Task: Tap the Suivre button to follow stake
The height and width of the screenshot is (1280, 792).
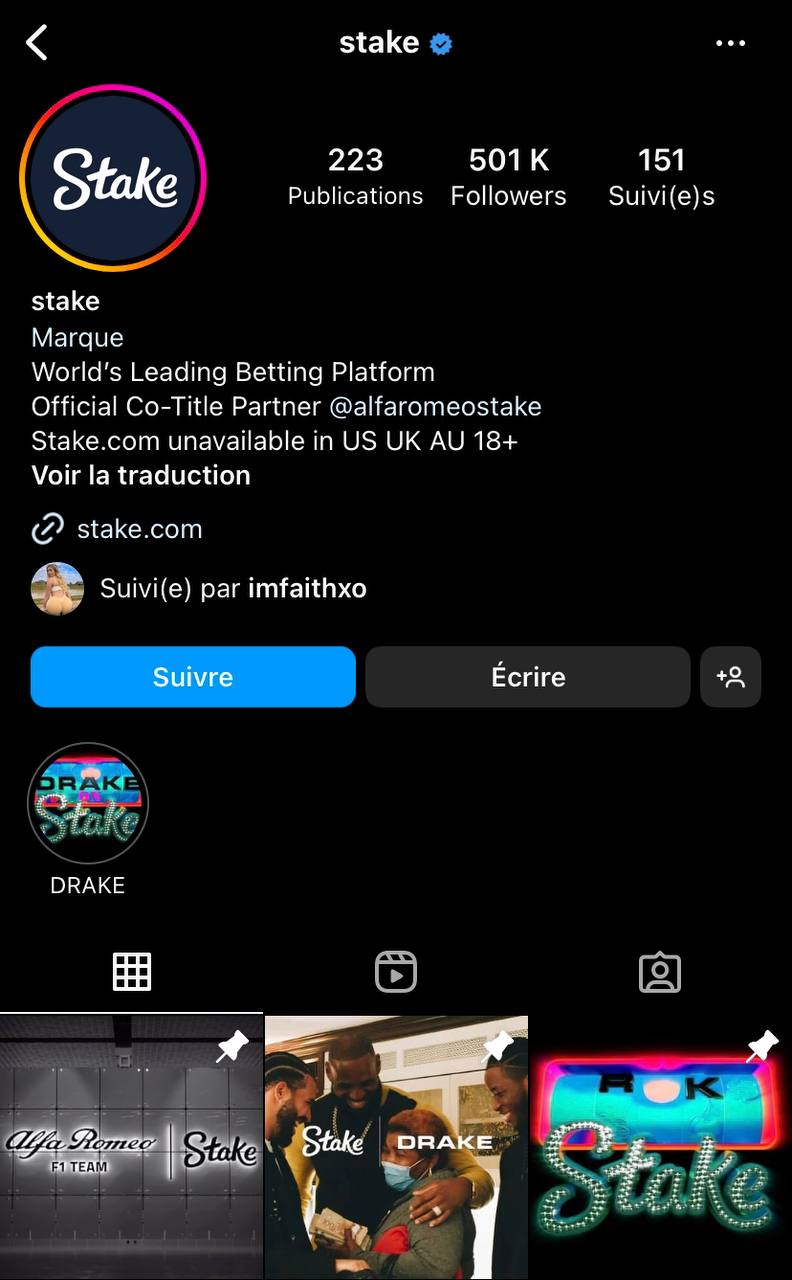Action: (192, 677)
